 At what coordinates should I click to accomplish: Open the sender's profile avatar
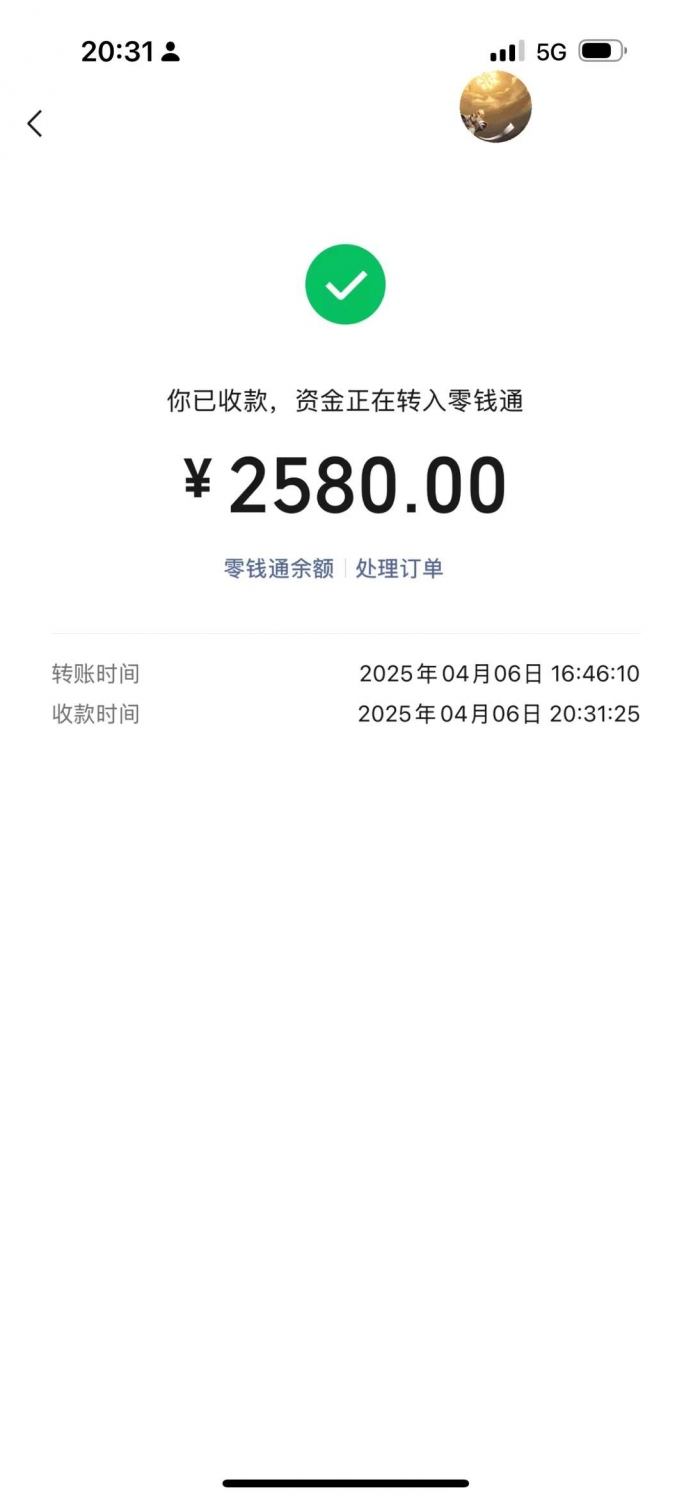495,107
